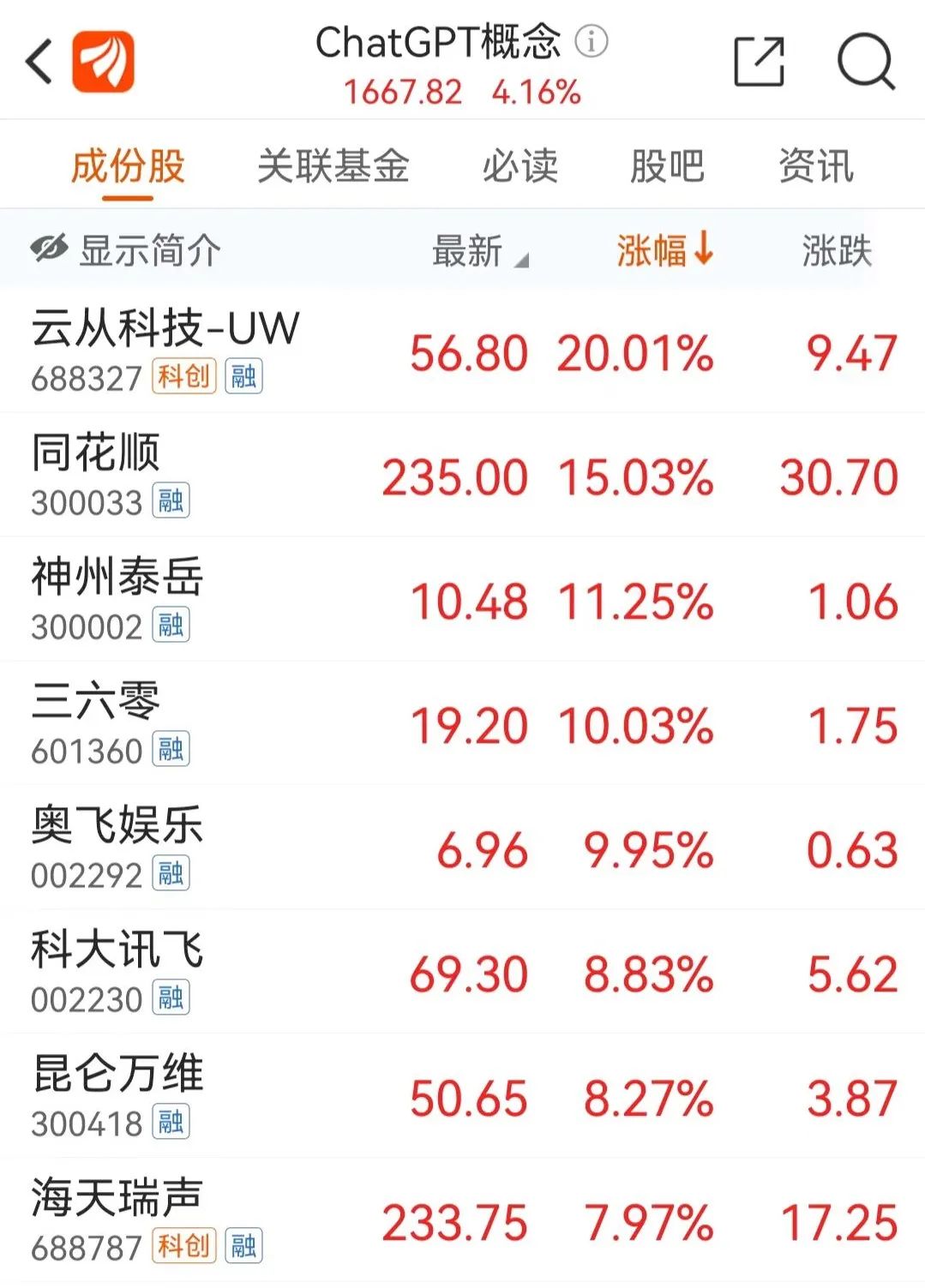Open stock search magnifier
The height and width of the screenshot is (1288, 925).
click(865, 62)
